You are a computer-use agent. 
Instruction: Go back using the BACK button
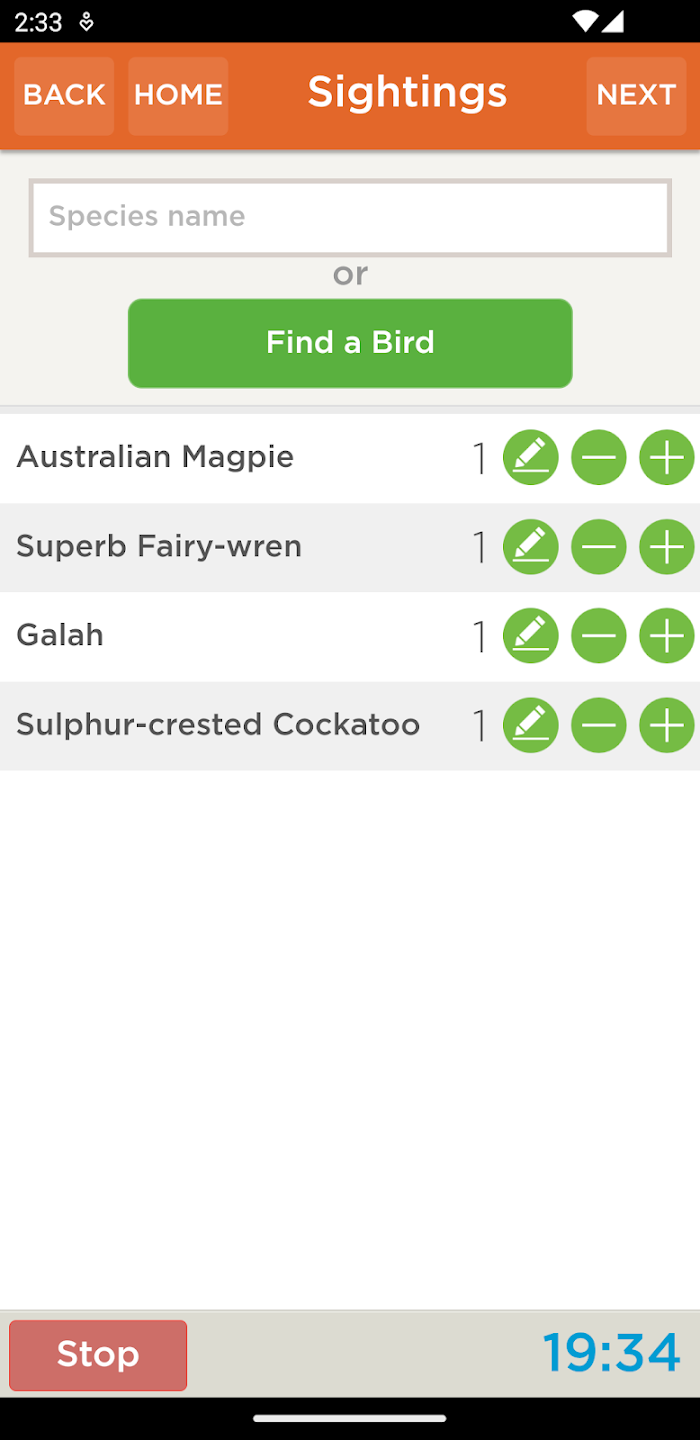64,96
